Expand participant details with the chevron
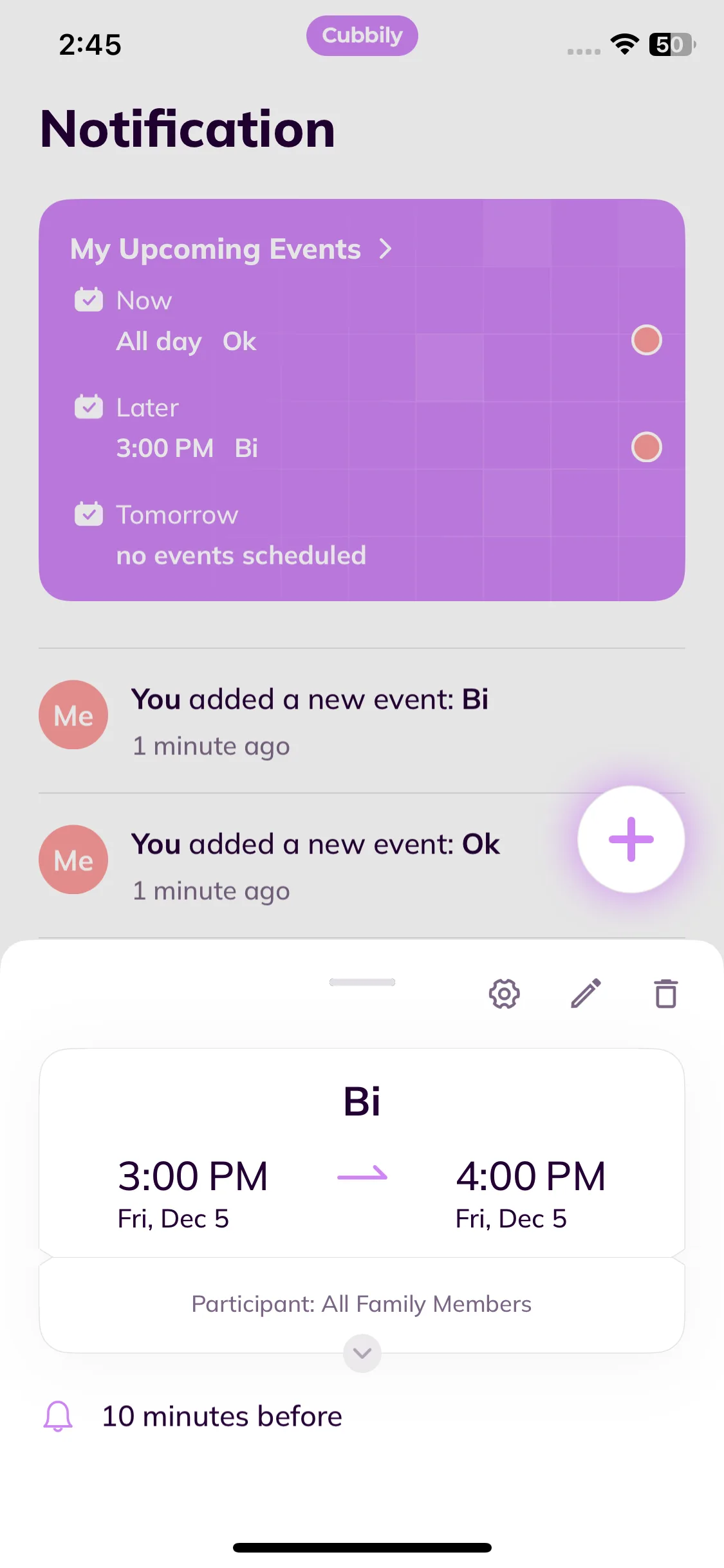 tap(362, 1353)
